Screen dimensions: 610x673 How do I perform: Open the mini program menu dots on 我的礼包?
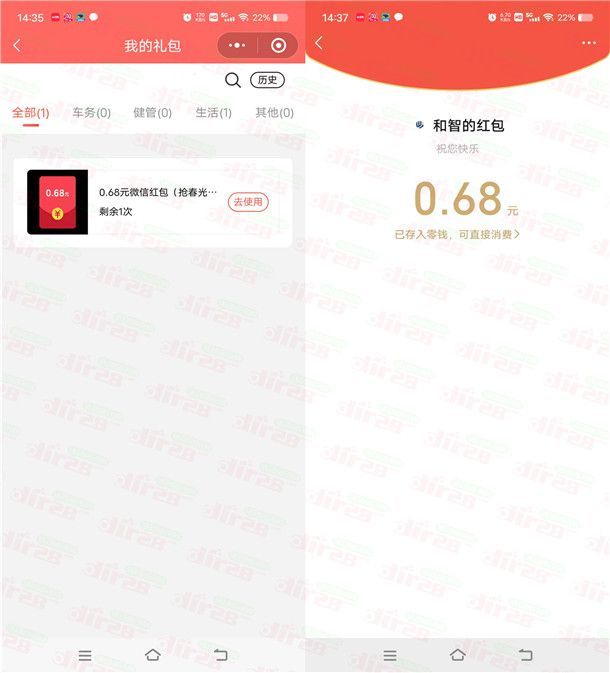pyautogui.click(x=237, y=46)
